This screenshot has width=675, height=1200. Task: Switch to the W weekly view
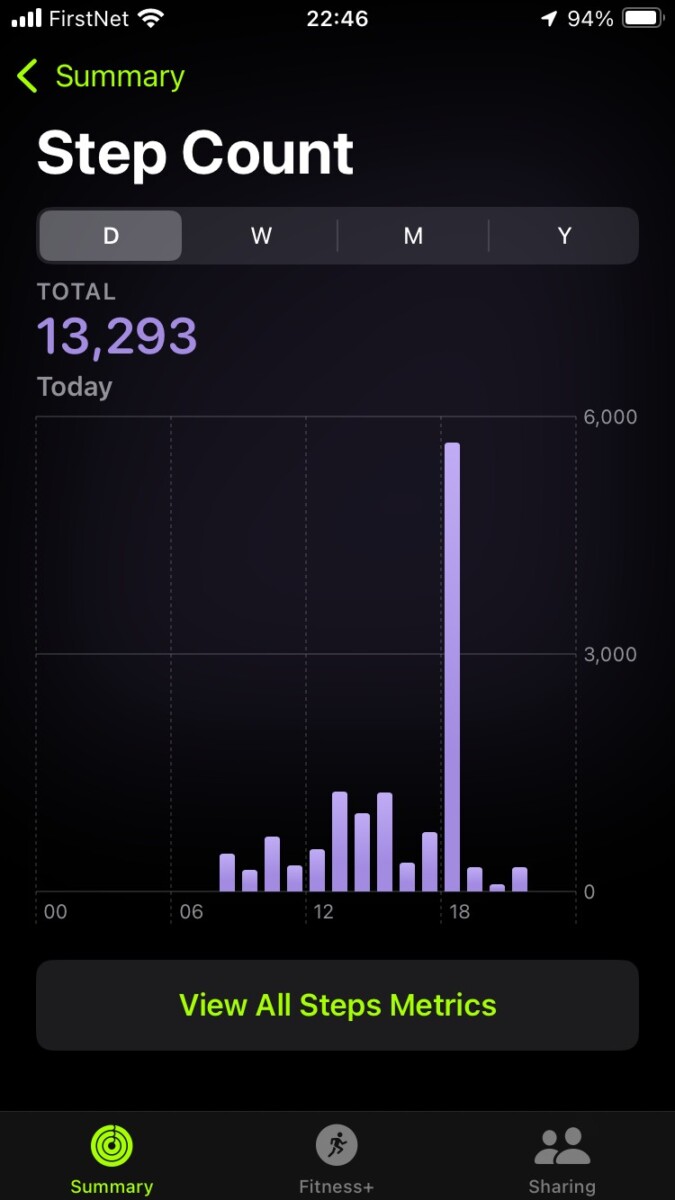coord(261,236)
